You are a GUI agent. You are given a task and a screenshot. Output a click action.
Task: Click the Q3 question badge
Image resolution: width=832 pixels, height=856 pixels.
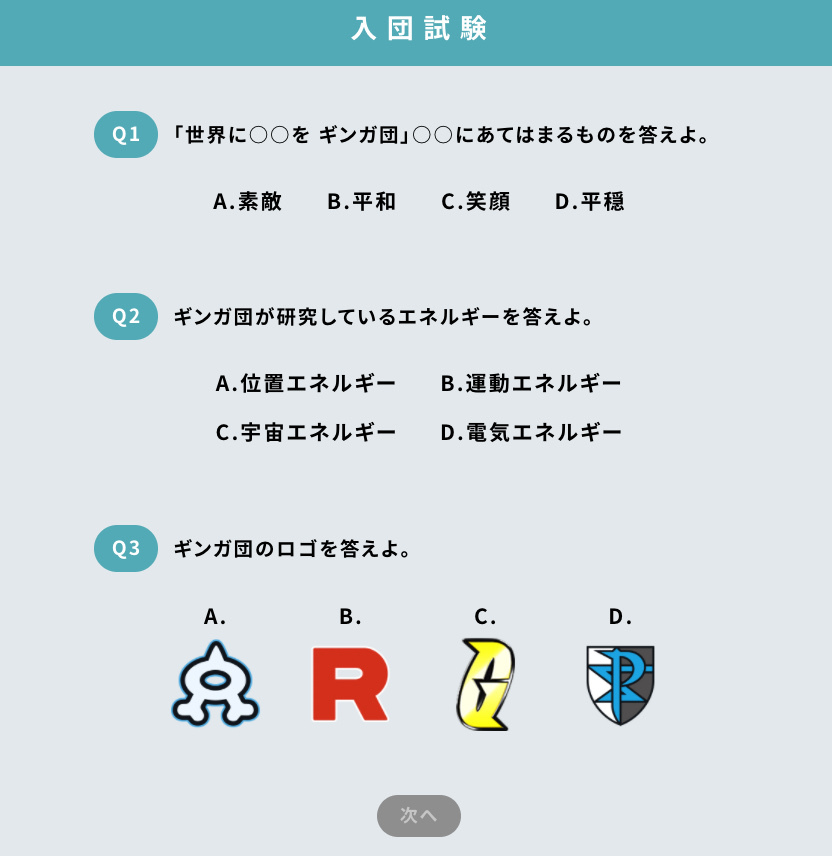coord(125,548)
